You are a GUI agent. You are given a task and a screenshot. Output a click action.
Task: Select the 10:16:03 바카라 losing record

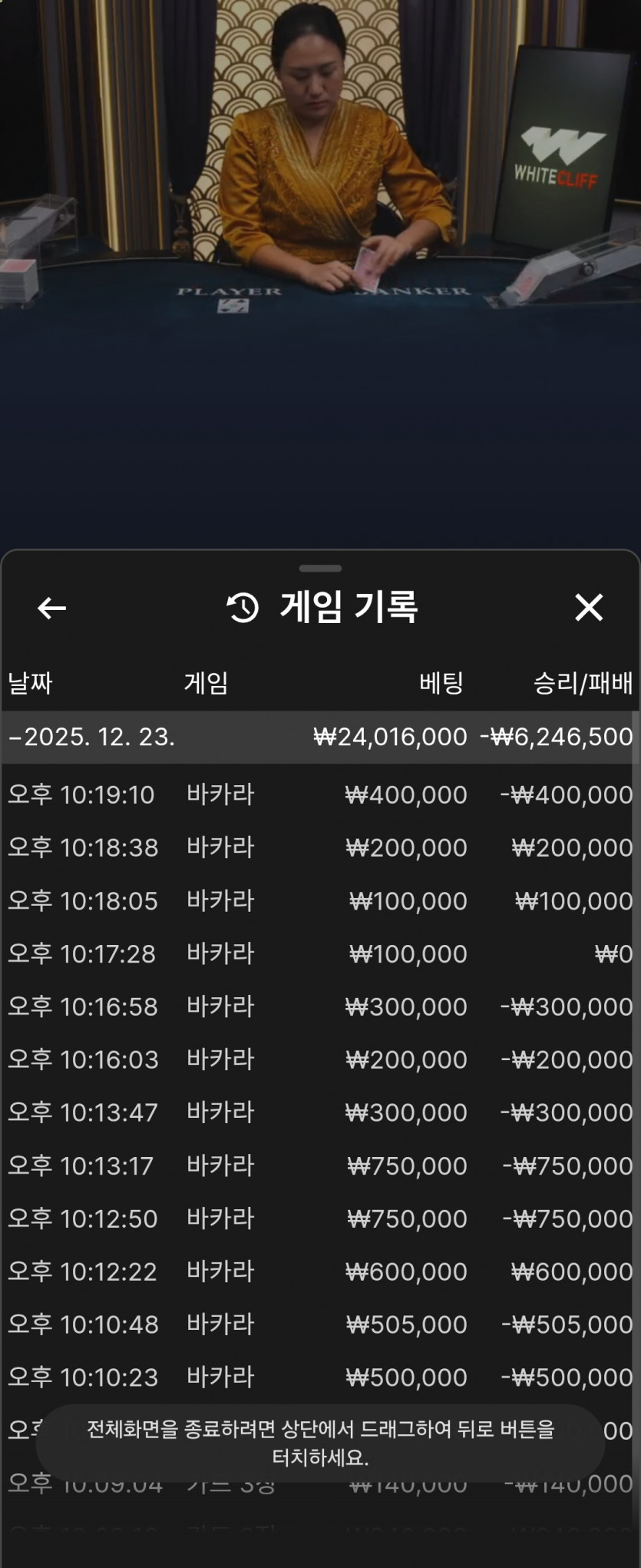[x=320, y=1059]
